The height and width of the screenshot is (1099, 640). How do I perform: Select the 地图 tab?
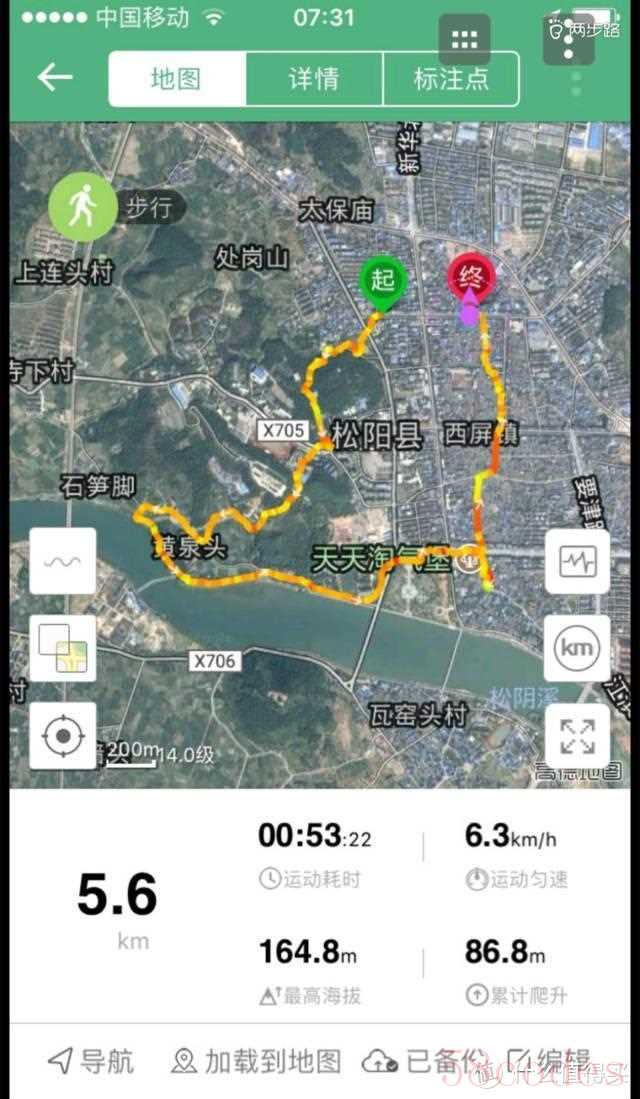(177, 79)
